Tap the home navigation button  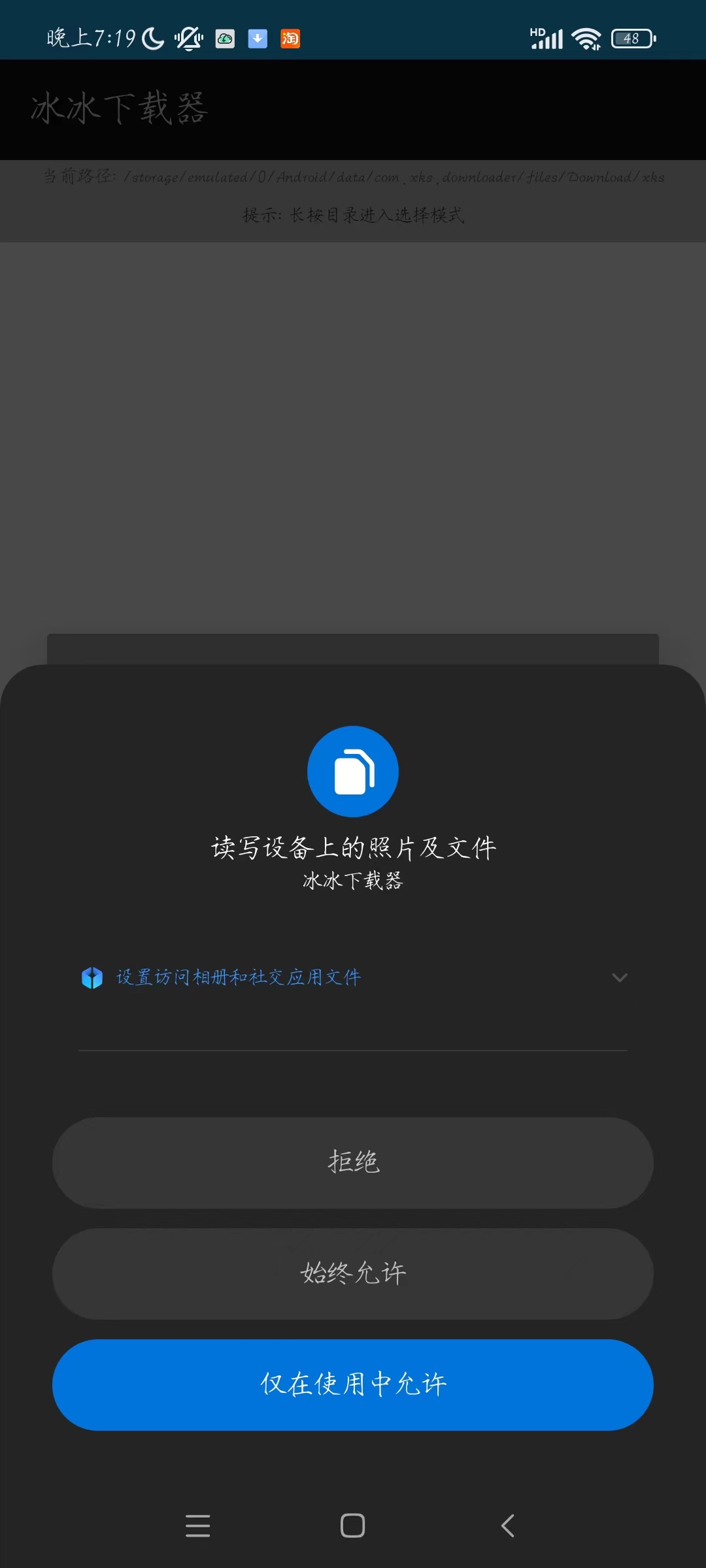click(x=352, y=1526)
